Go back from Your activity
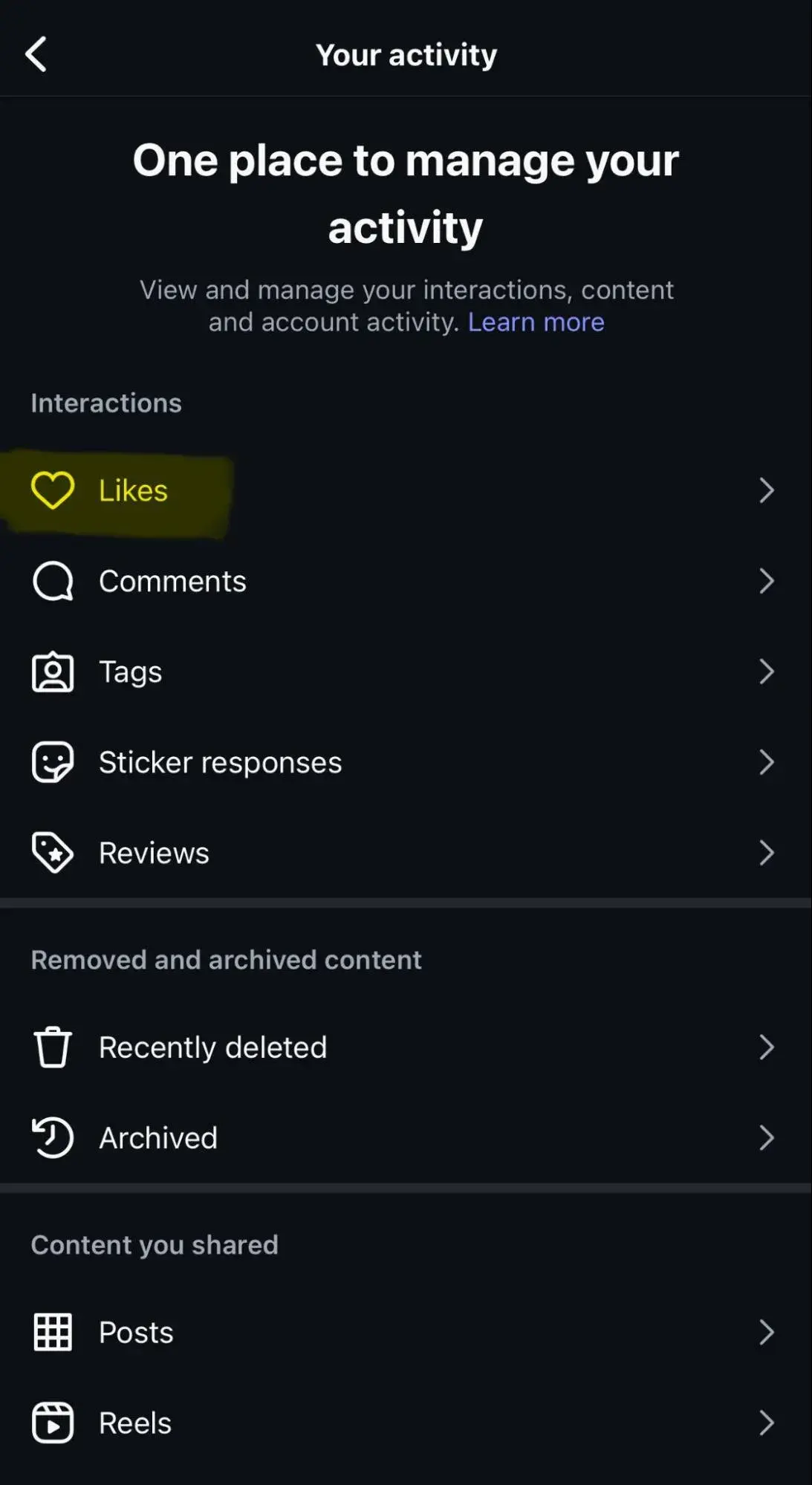This screenshot has width=812, height=1485. pos(36,54)
